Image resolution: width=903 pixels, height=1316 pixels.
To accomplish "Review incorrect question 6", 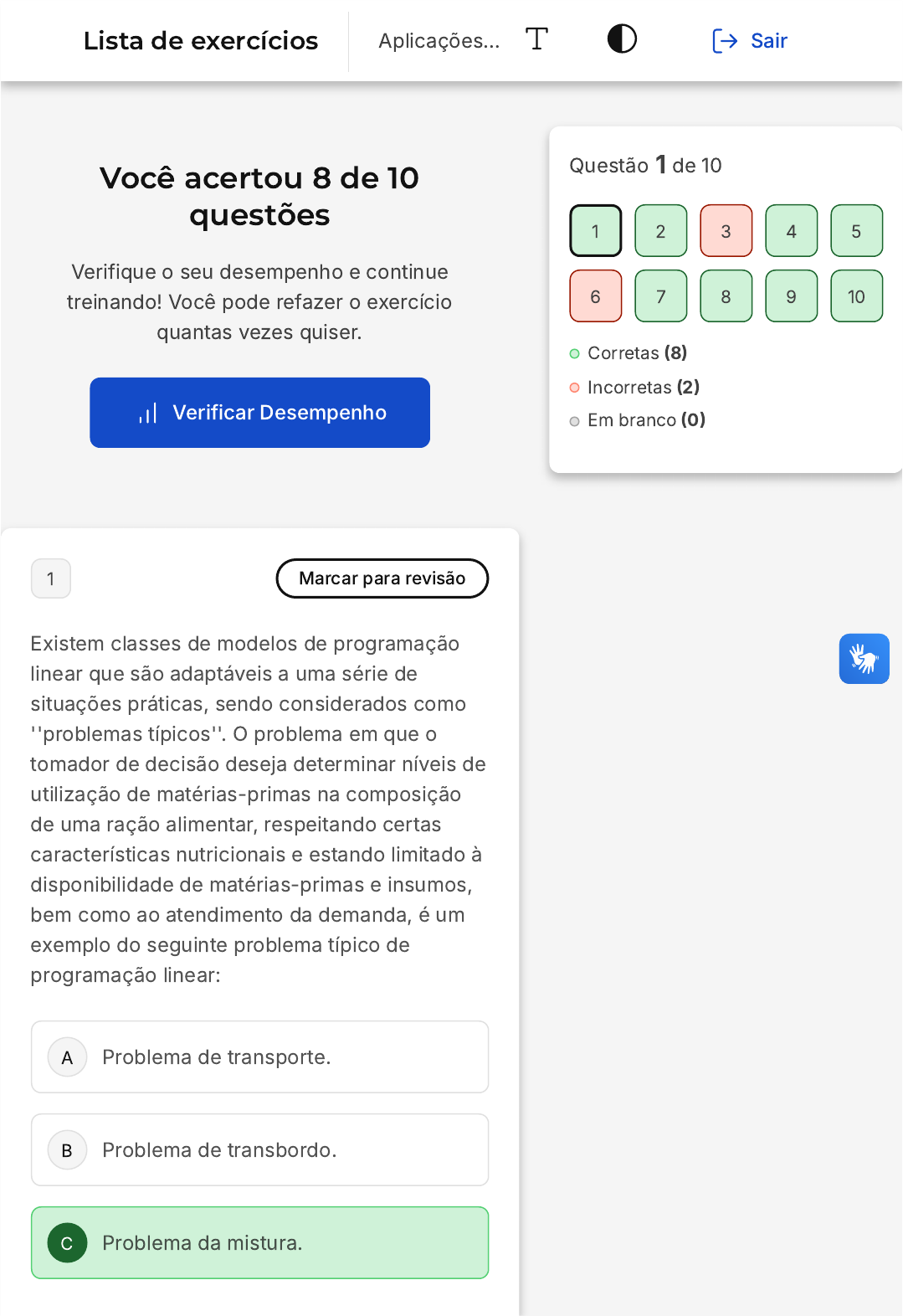I will (595, 296).
